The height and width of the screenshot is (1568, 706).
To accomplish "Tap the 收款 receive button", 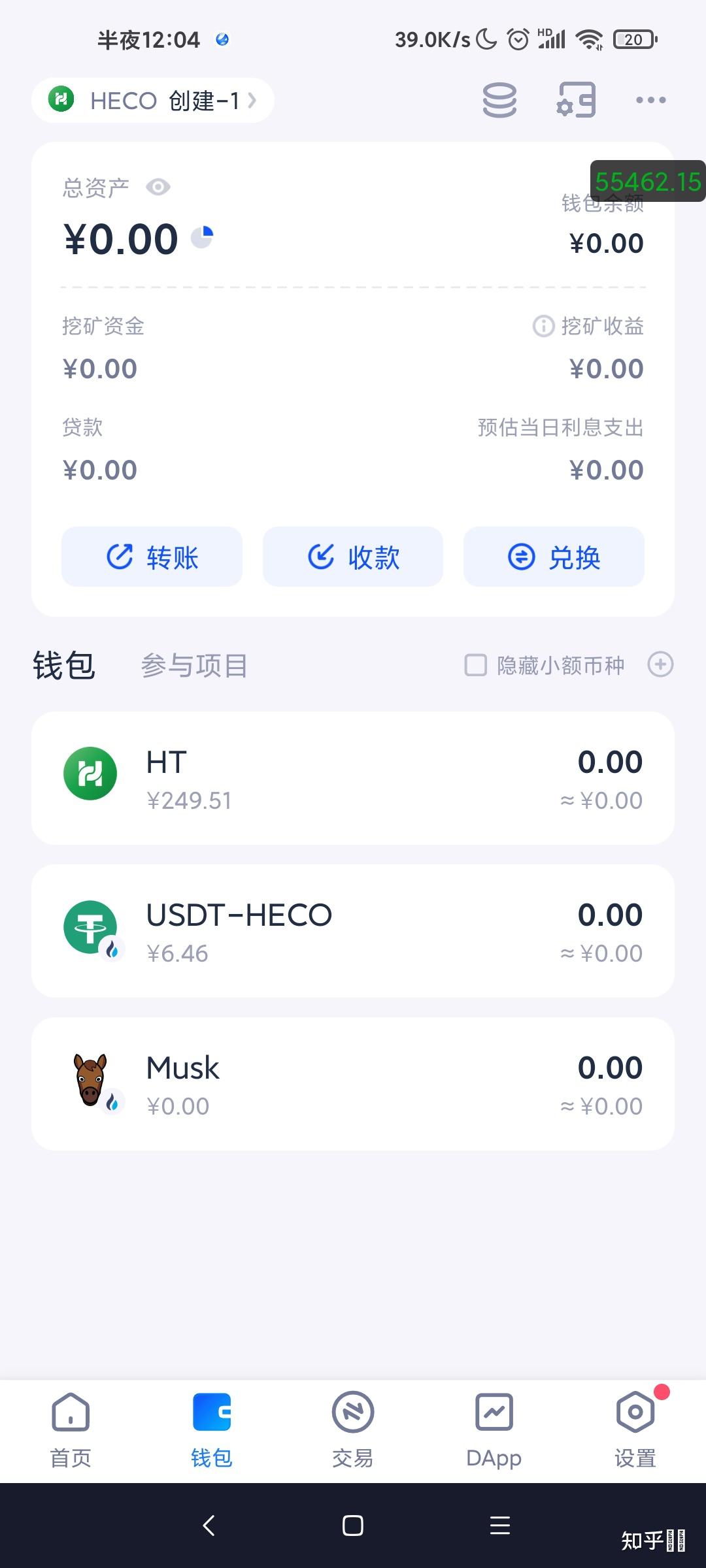I will click(x=352, y=557).
